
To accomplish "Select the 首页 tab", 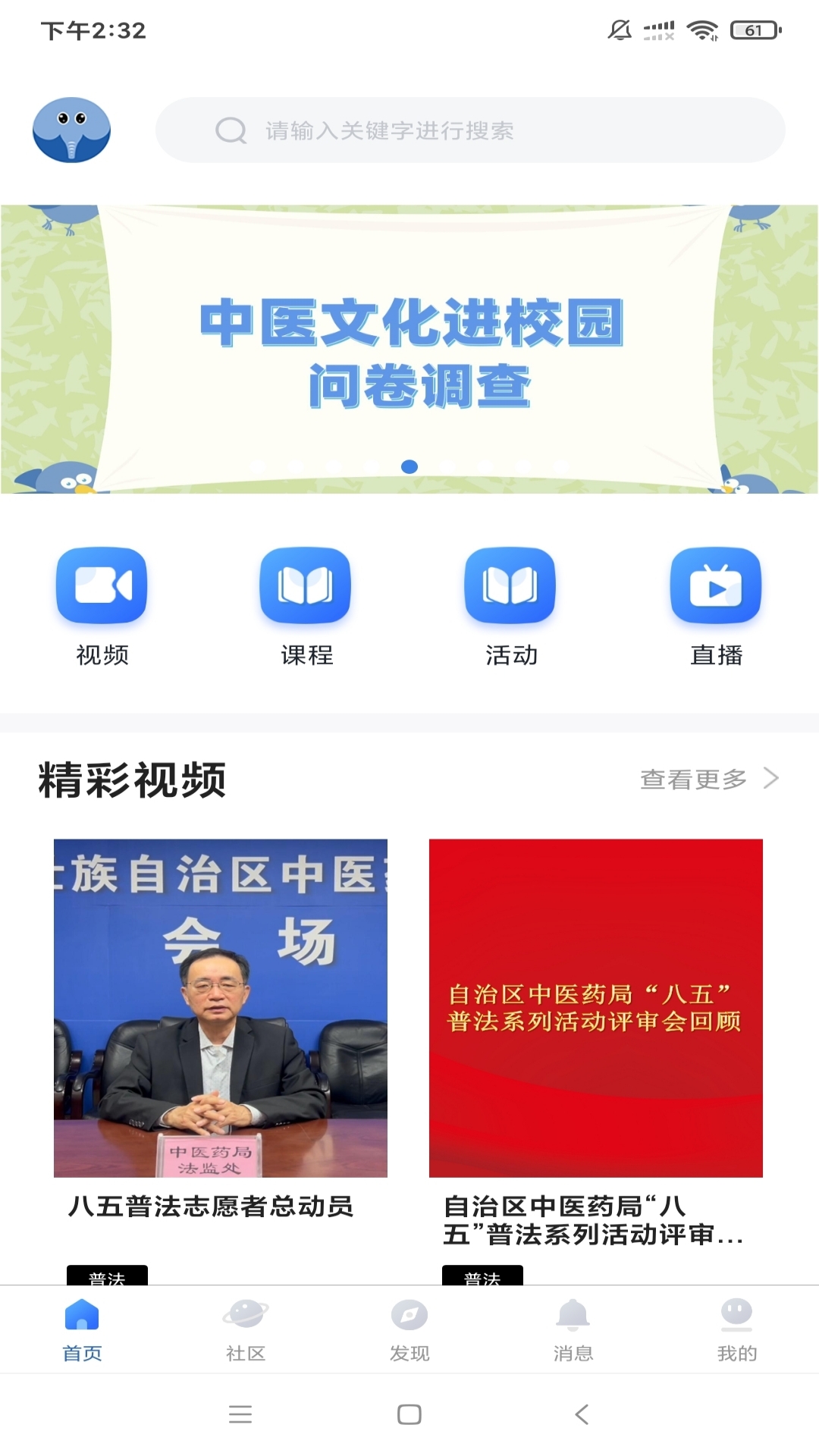I will [x=82, y=1330].
